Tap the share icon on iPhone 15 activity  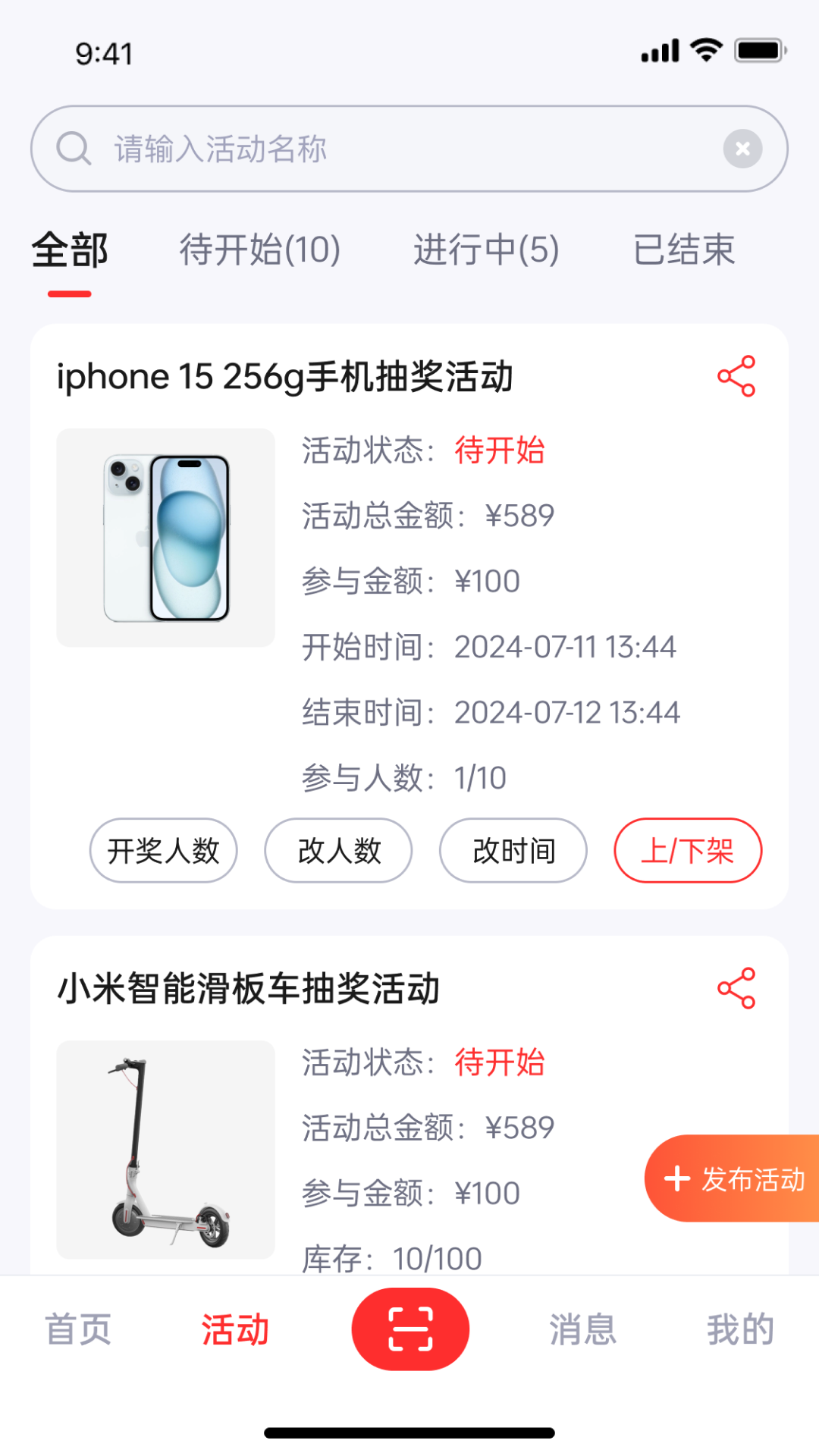pyautogui.click(x=737, y=375)
